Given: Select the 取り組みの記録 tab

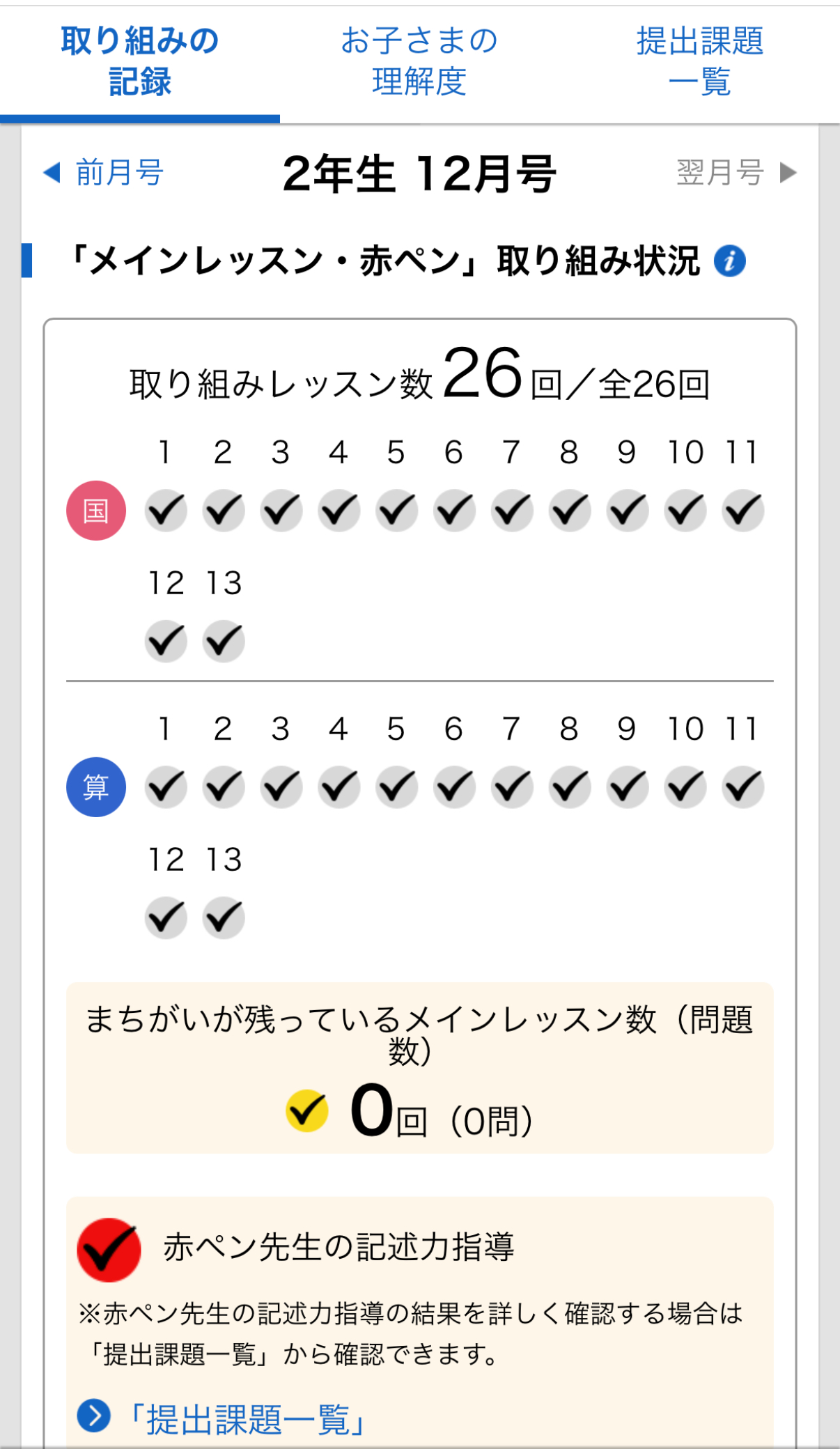Looking at the screenshot, I should click(x=139, y=61).
